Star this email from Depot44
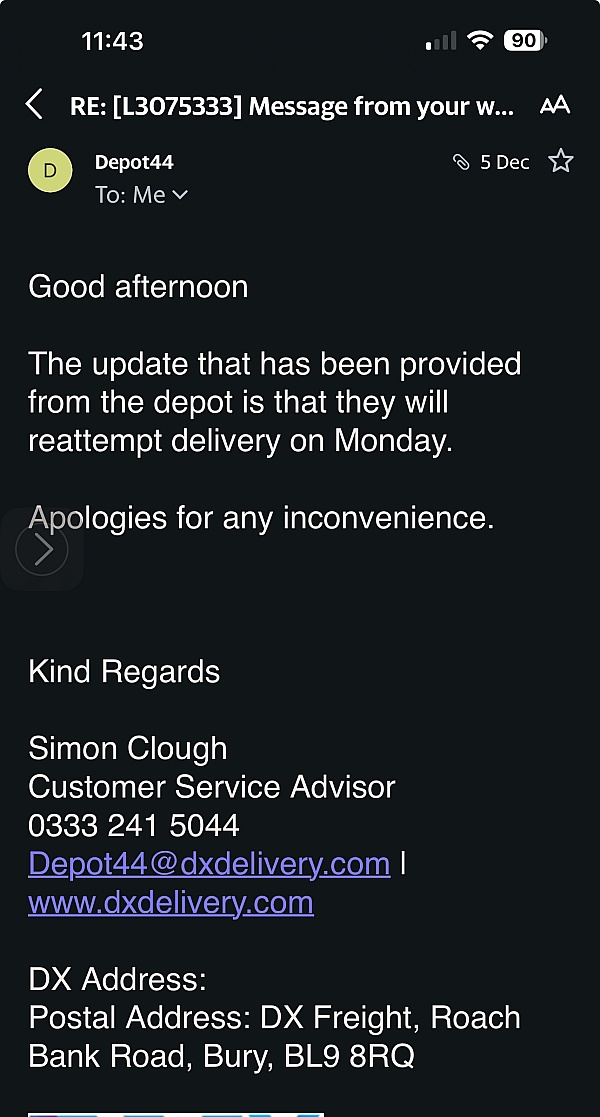This screenshot has height=1117, width=600. [x=561, y=161]
